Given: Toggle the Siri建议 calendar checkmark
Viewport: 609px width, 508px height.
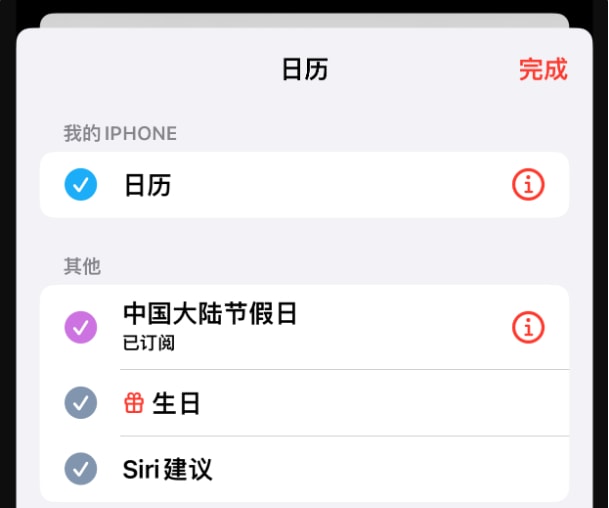Looking at the screenshot, I should point(81,469).
